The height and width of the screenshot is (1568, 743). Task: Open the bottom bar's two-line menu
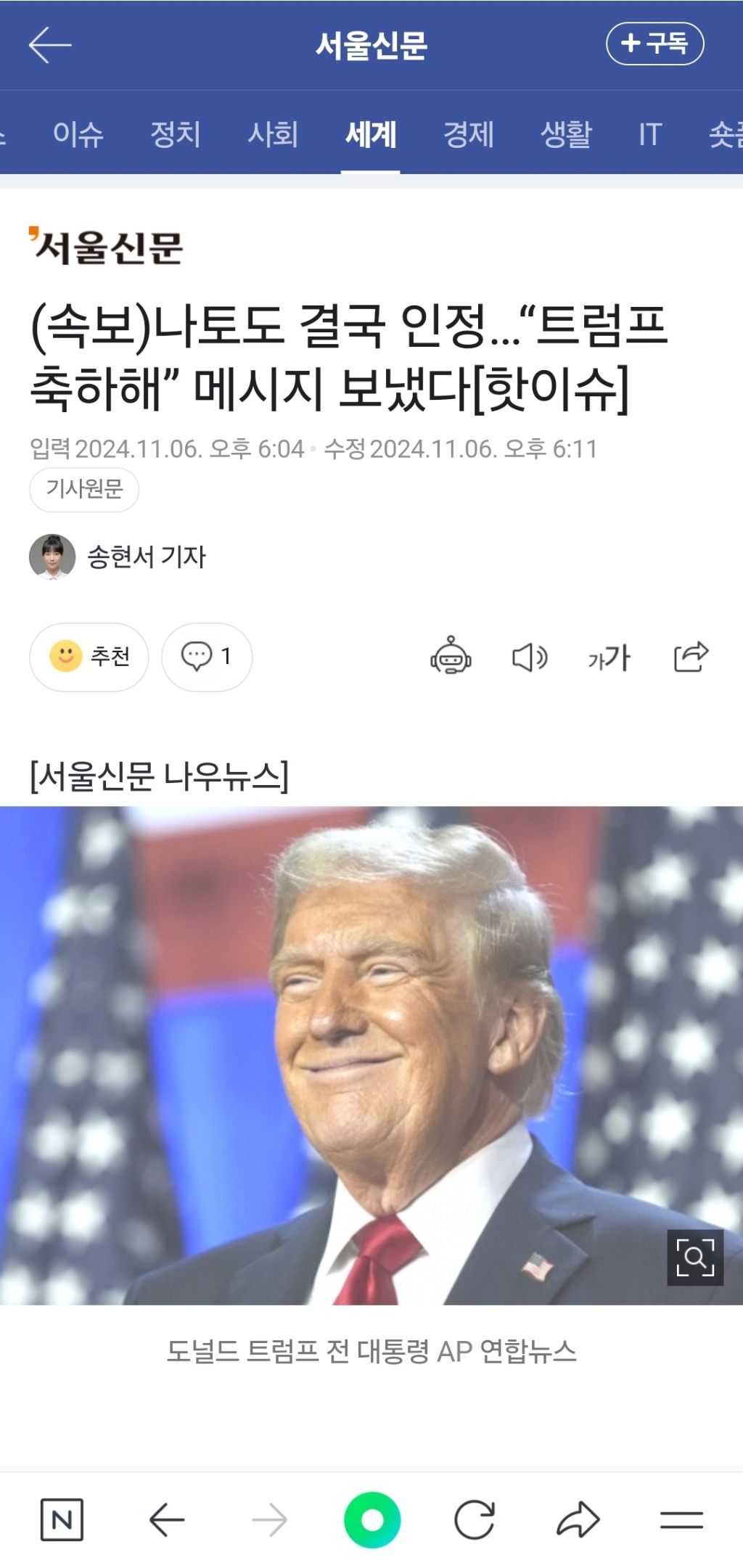click(x=681, y=1519)
